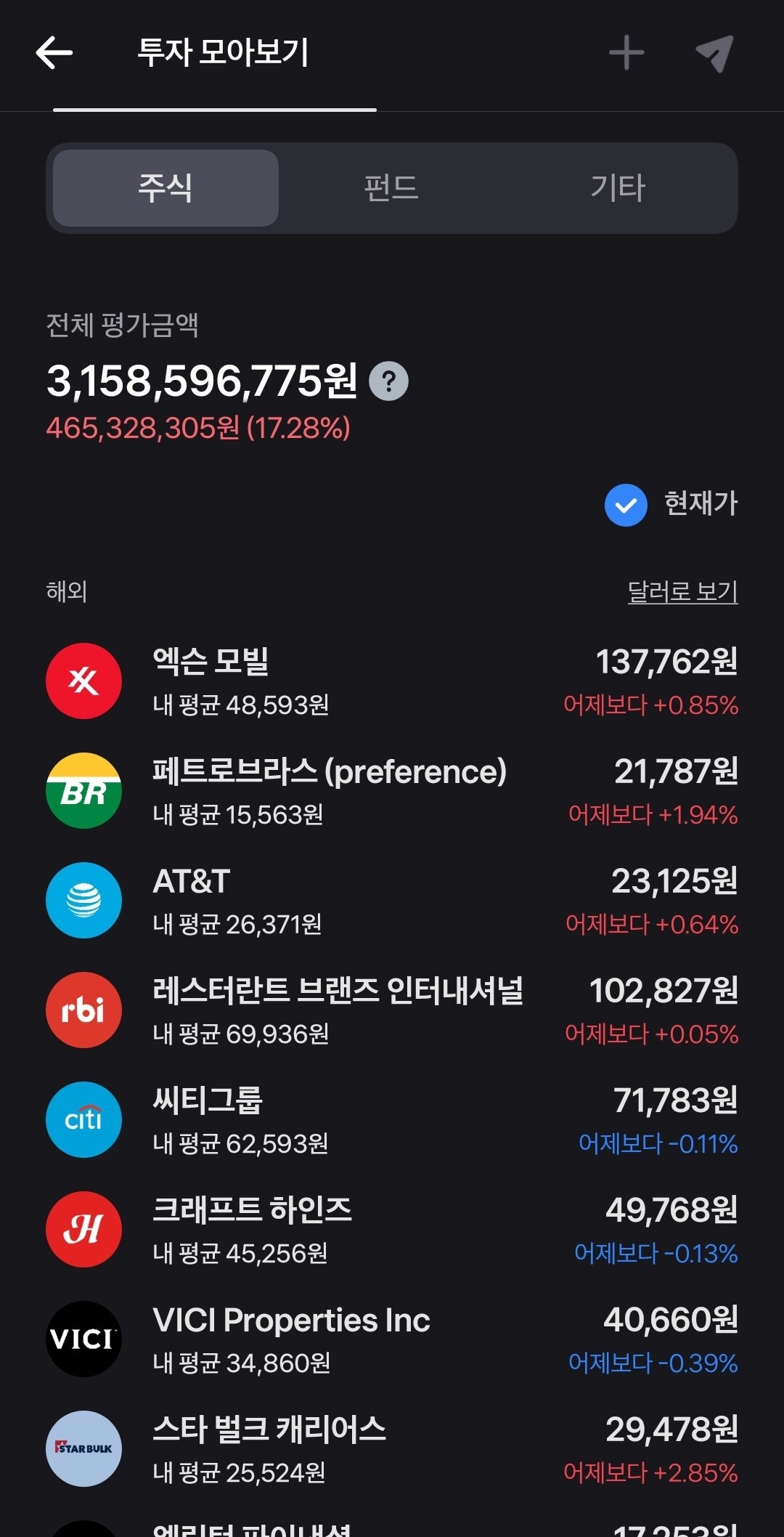Switch to the 펀드 tab
This screenshot has width=784, height=1537.
392,188
